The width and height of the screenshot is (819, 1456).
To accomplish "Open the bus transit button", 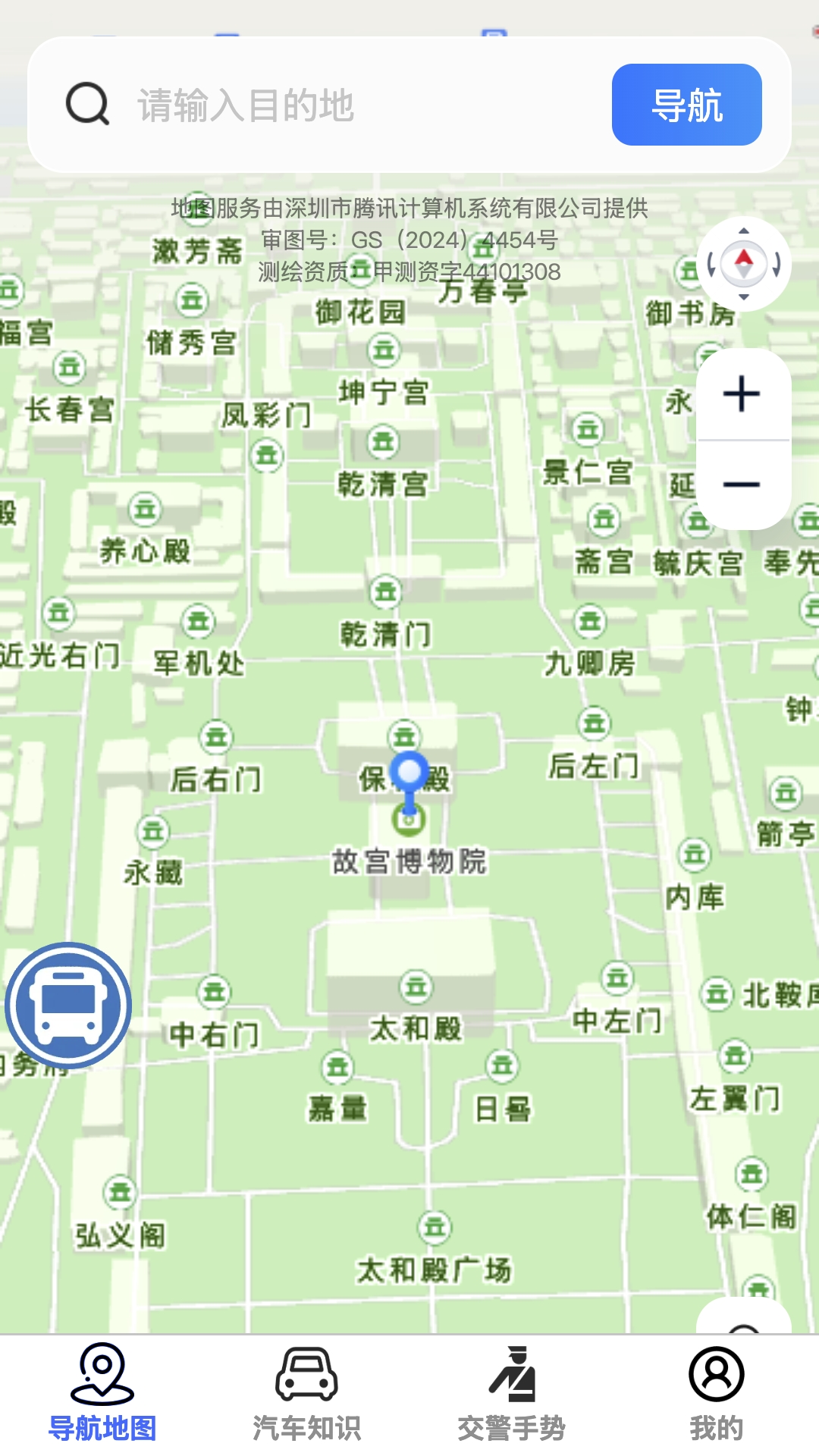I will [68, 1006].
